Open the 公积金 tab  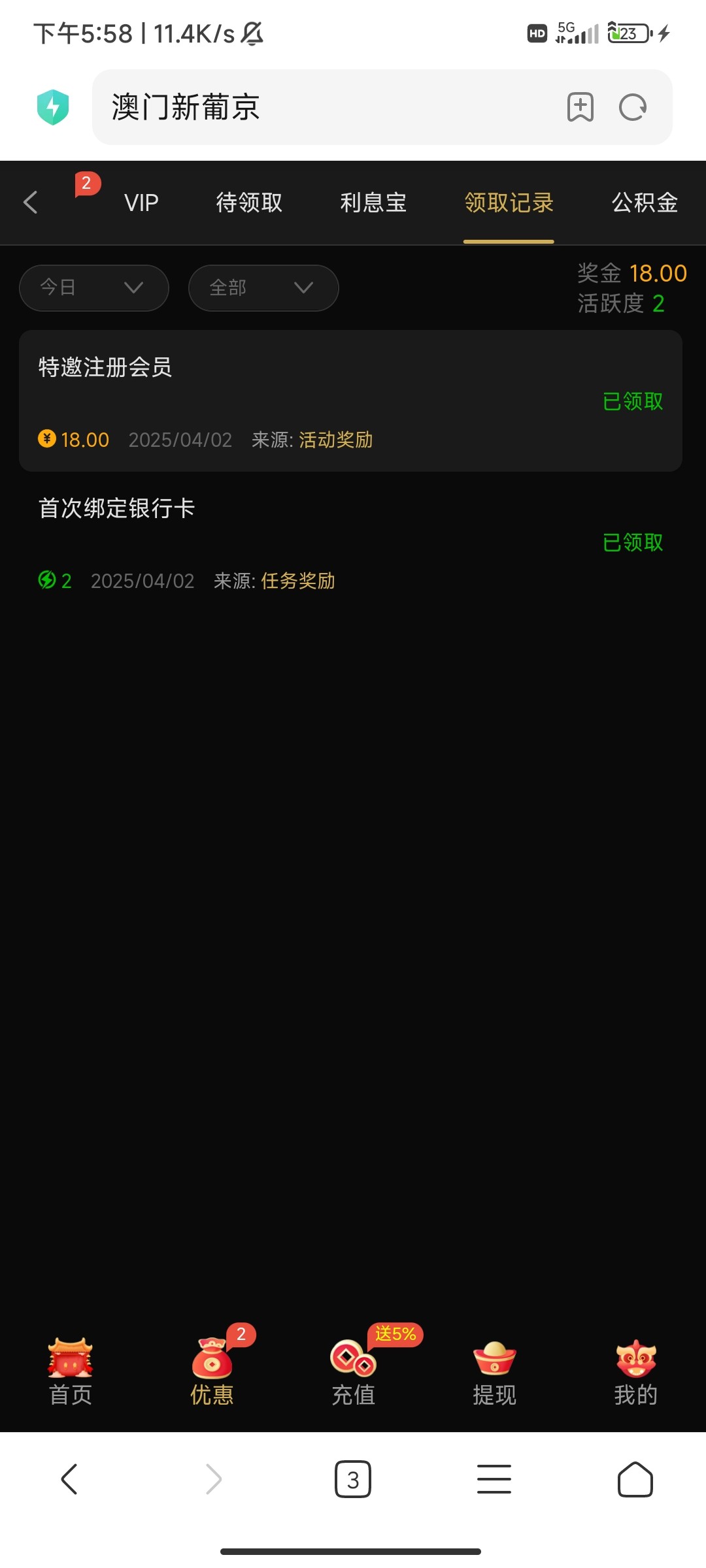645,203
